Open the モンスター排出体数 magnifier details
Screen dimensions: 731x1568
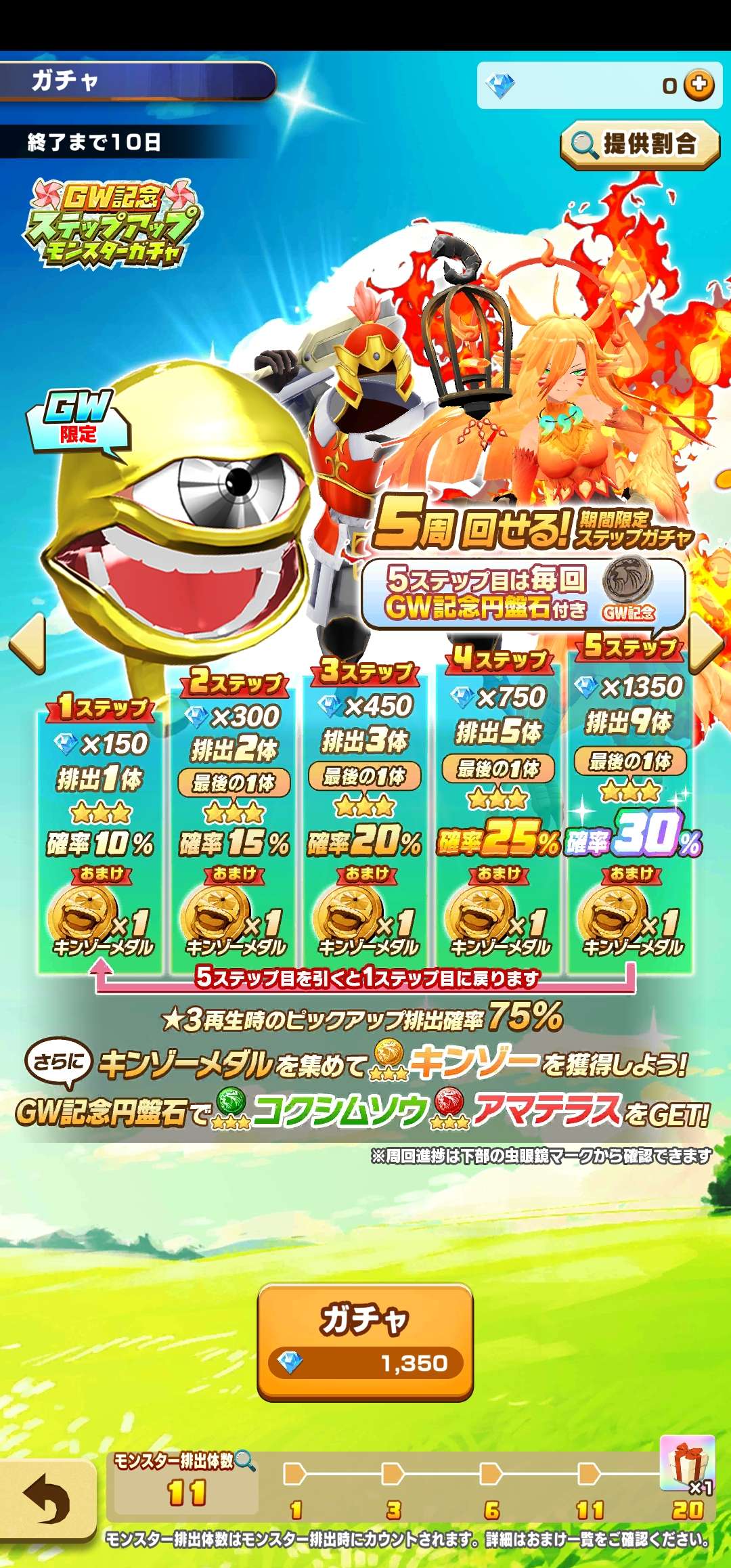(245, 1461)
